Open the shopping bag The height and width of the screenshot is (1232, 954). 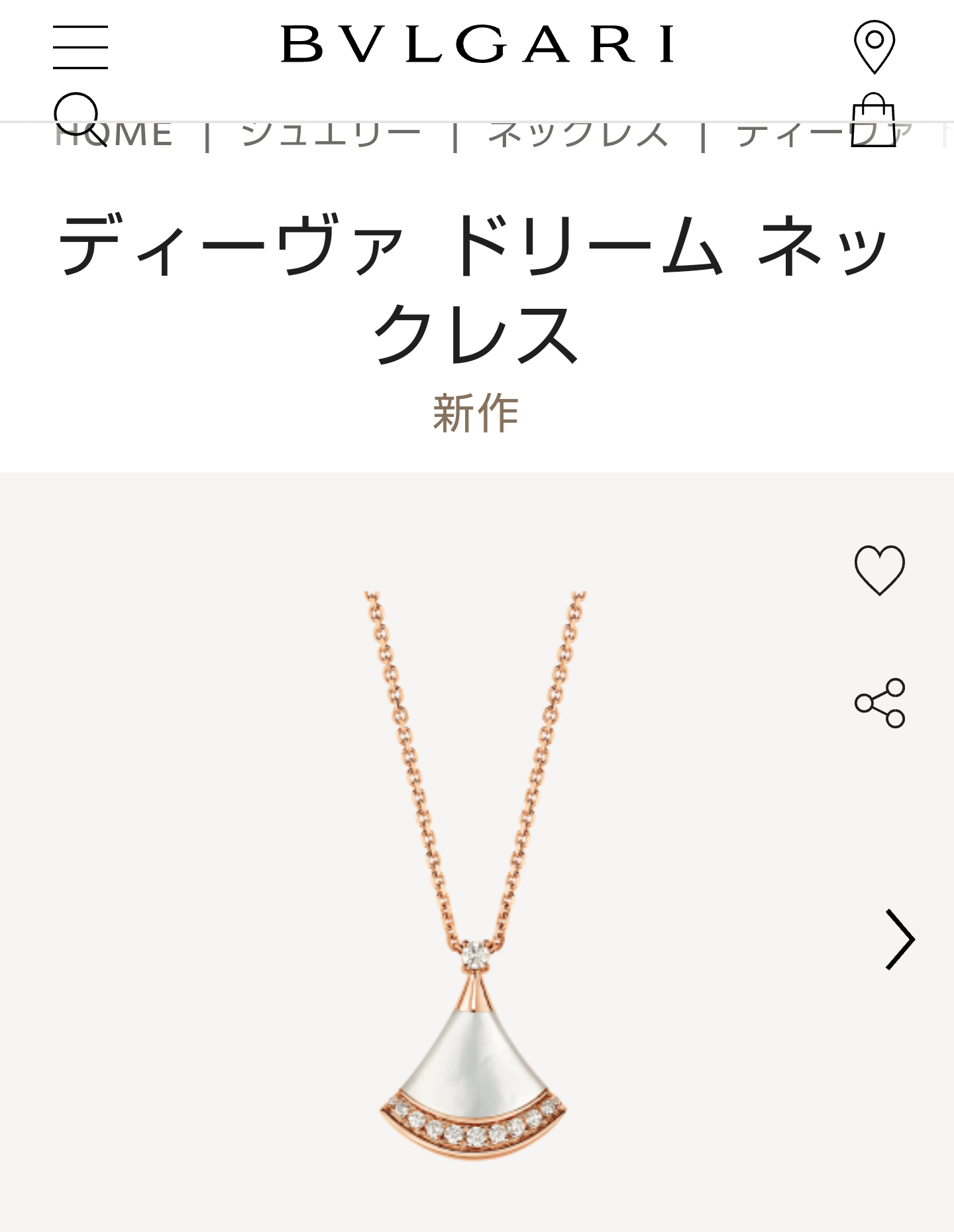pos(873,121)
